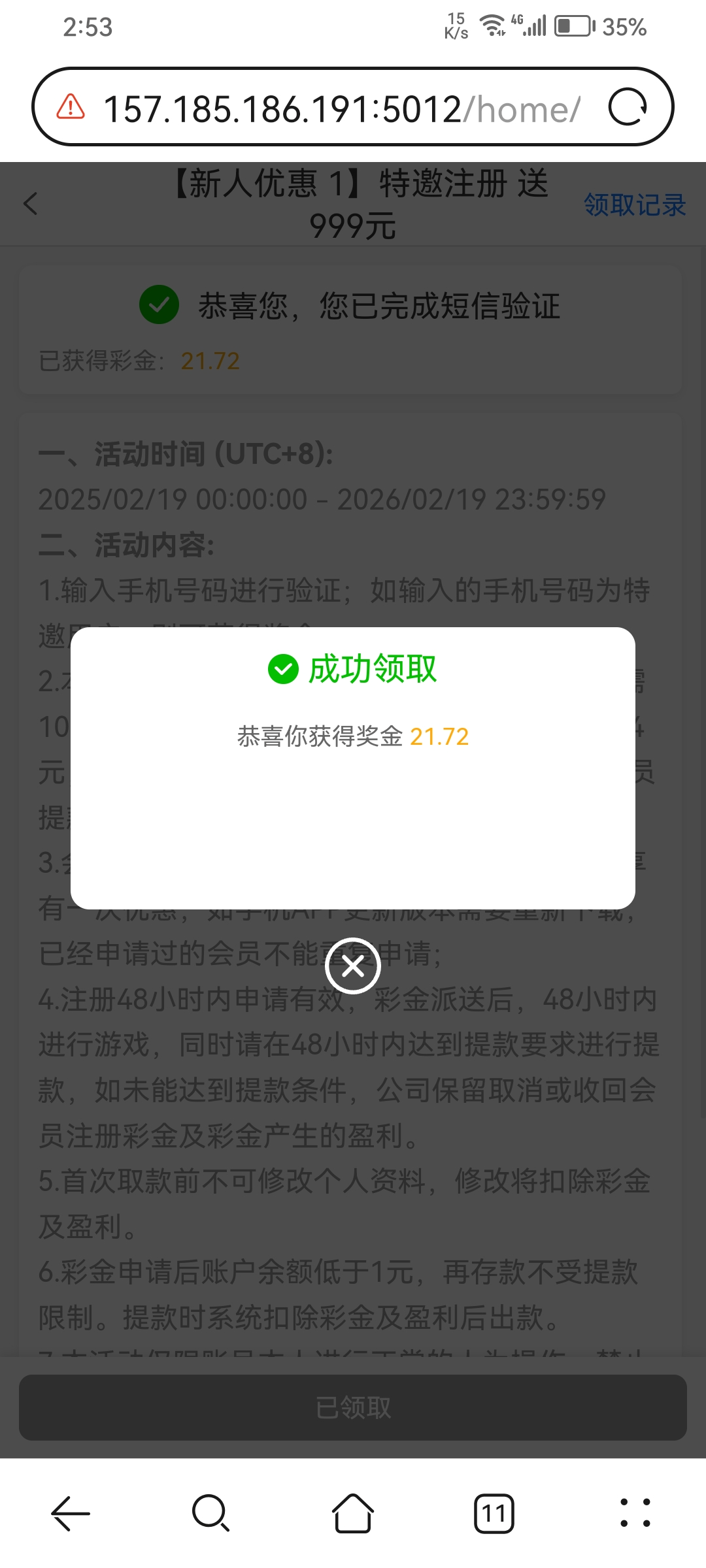The image size is (706, 1568).
Task: Open the browser search icon
Action: coord(210,1513)
